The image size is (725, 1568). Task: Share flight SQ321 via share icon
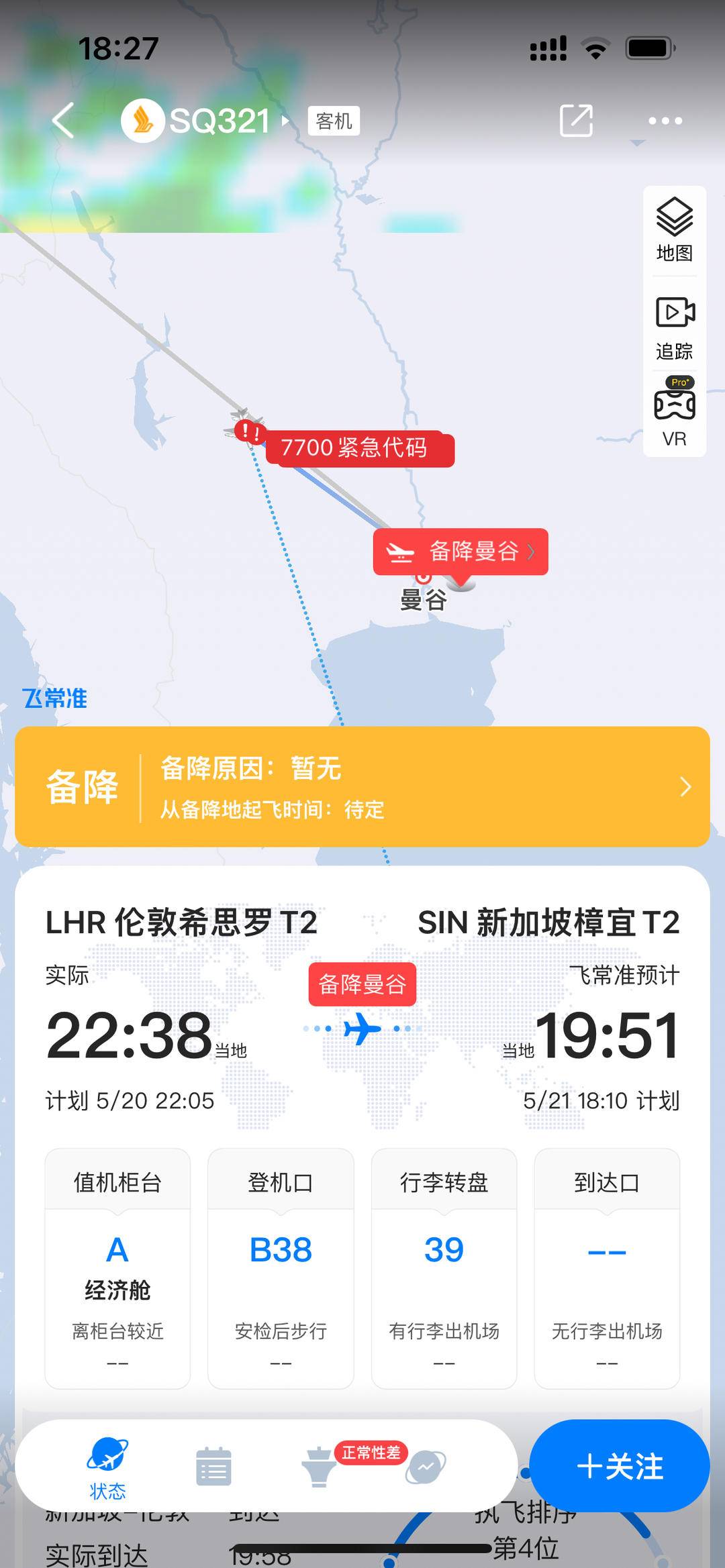tap(576, 121)
